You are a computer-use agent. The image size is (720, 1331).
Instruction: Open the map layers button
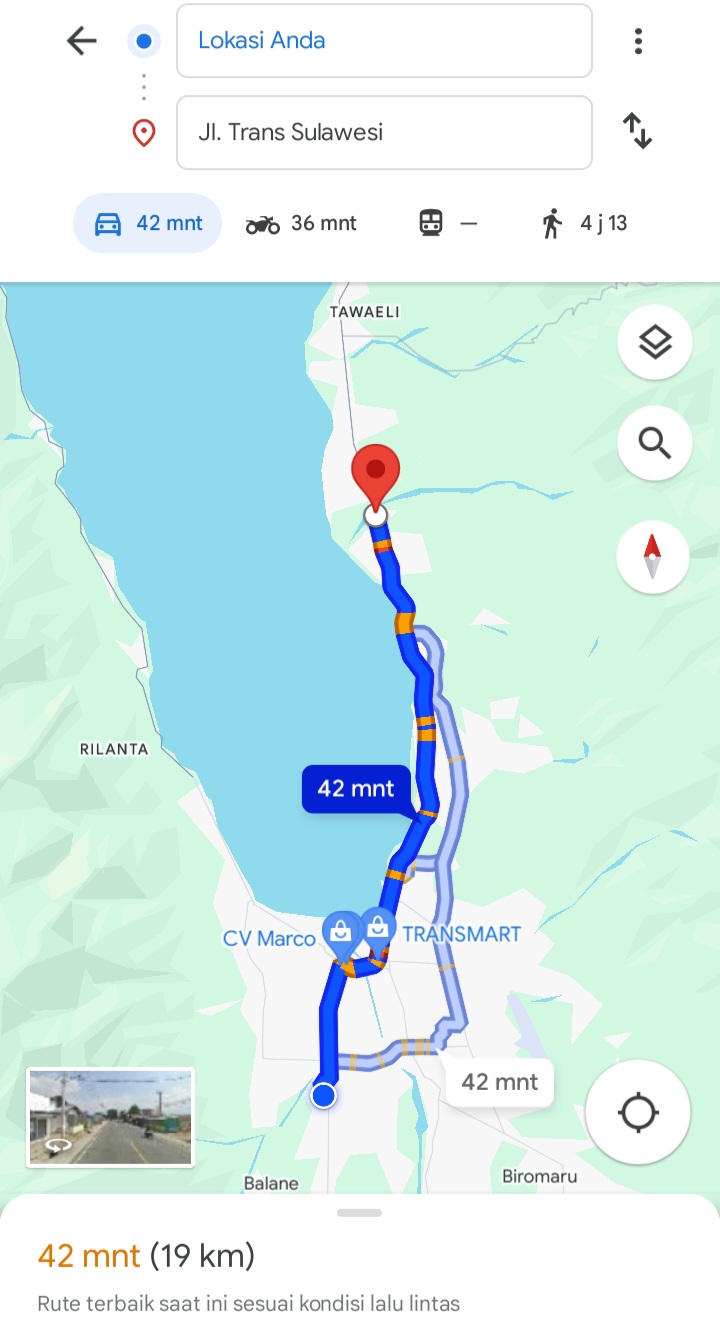coord(655,343)
